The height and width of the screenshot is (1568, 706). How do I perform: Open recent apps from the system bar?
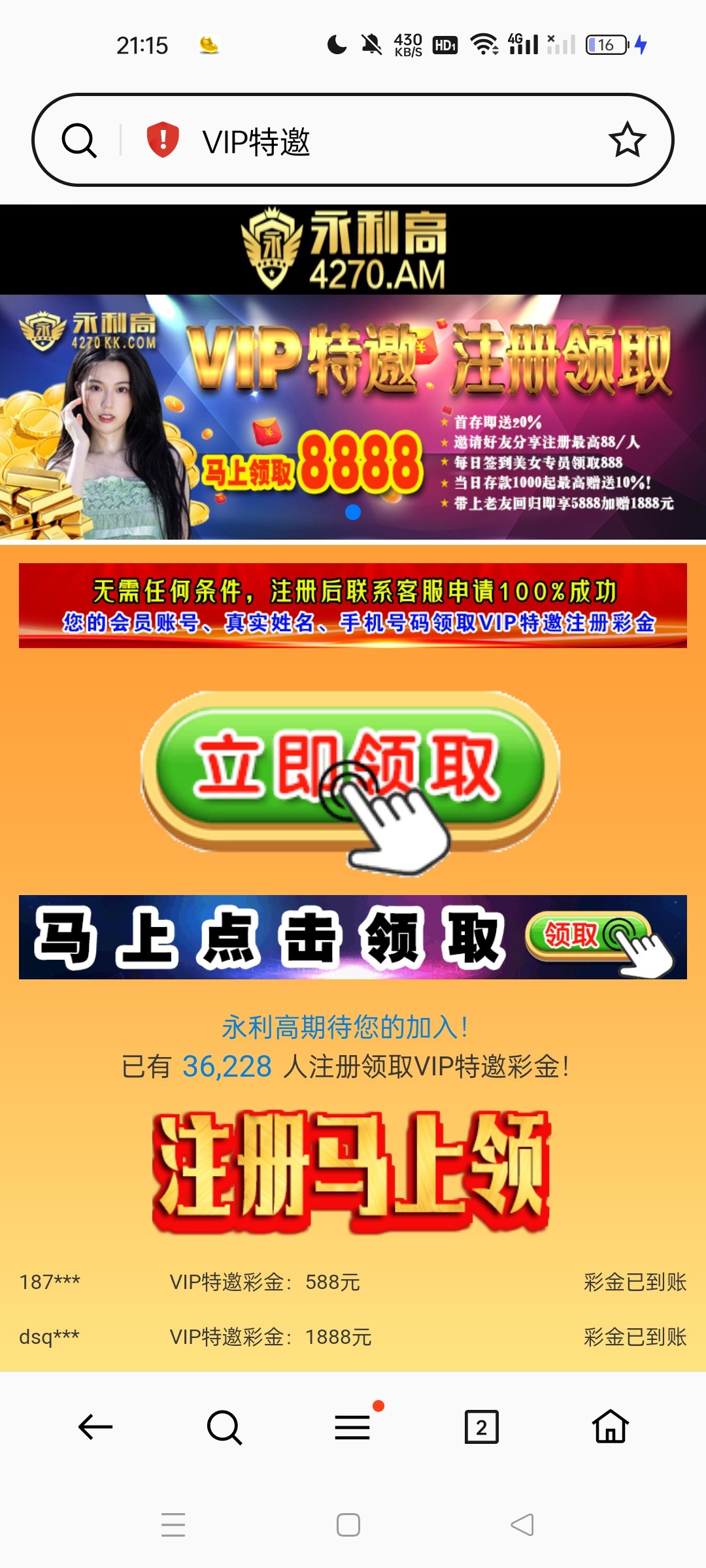coord(173,1524)
